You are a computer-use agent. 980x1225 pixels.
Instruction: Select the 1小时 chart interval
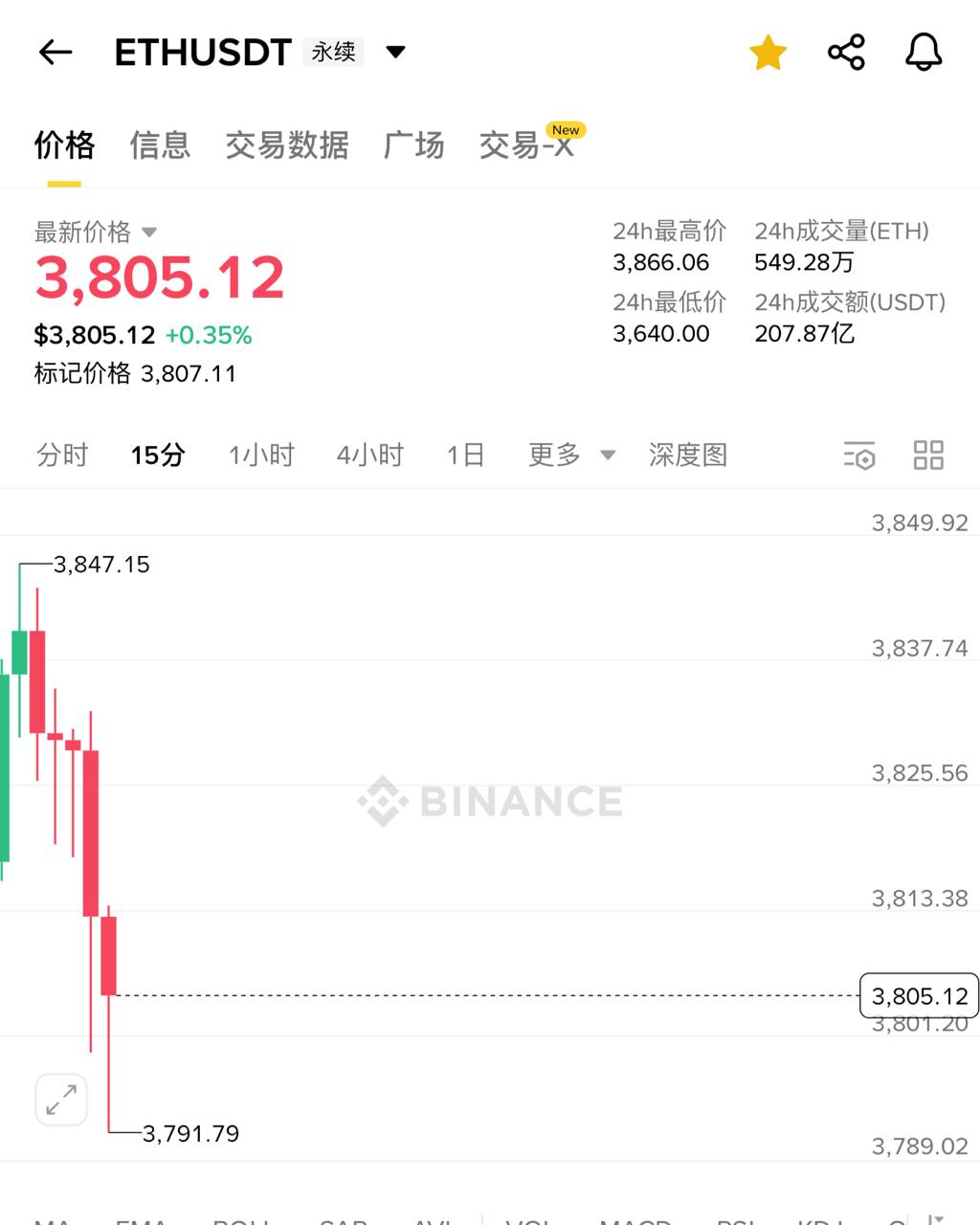tap(261, 455)
